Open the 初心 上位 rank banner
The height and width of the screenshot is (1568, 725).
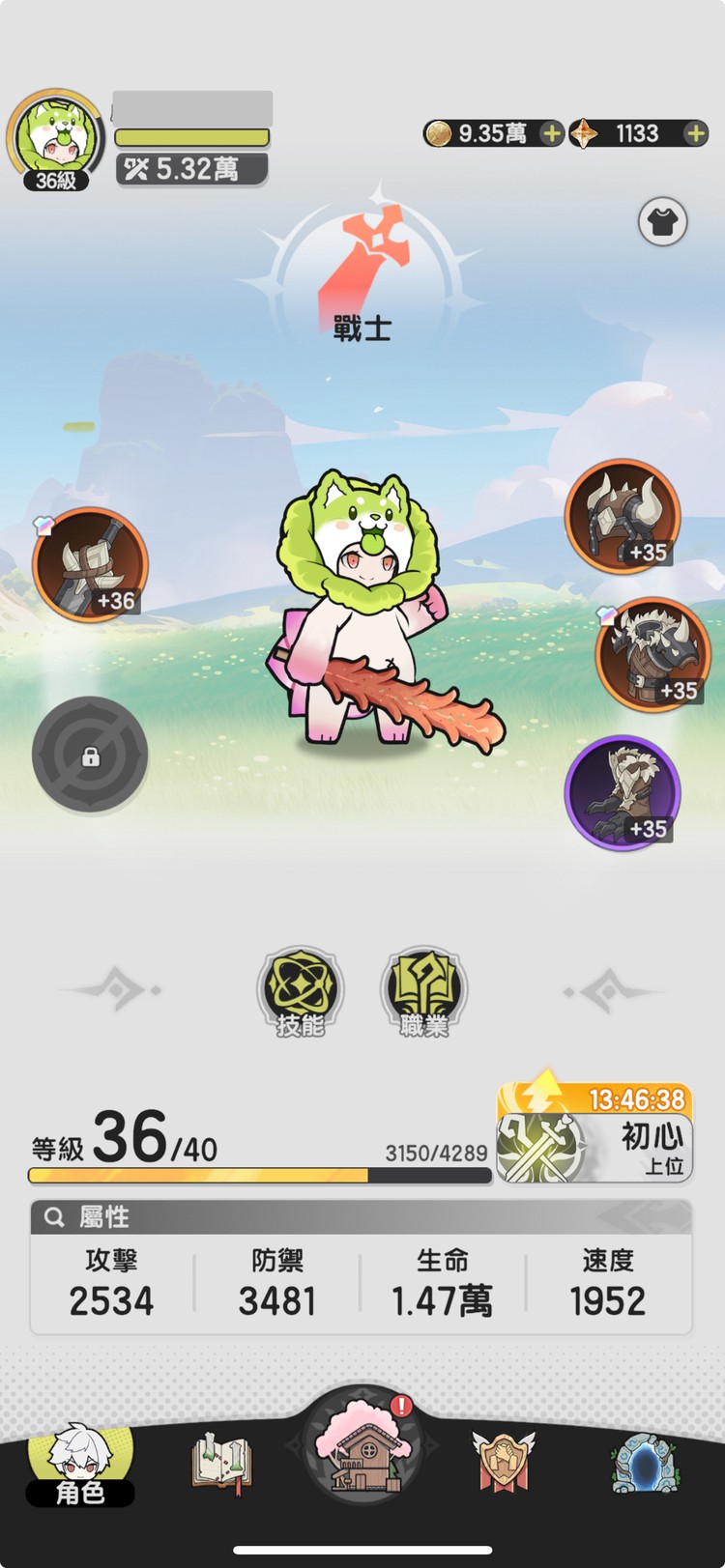click(594, 1134)
